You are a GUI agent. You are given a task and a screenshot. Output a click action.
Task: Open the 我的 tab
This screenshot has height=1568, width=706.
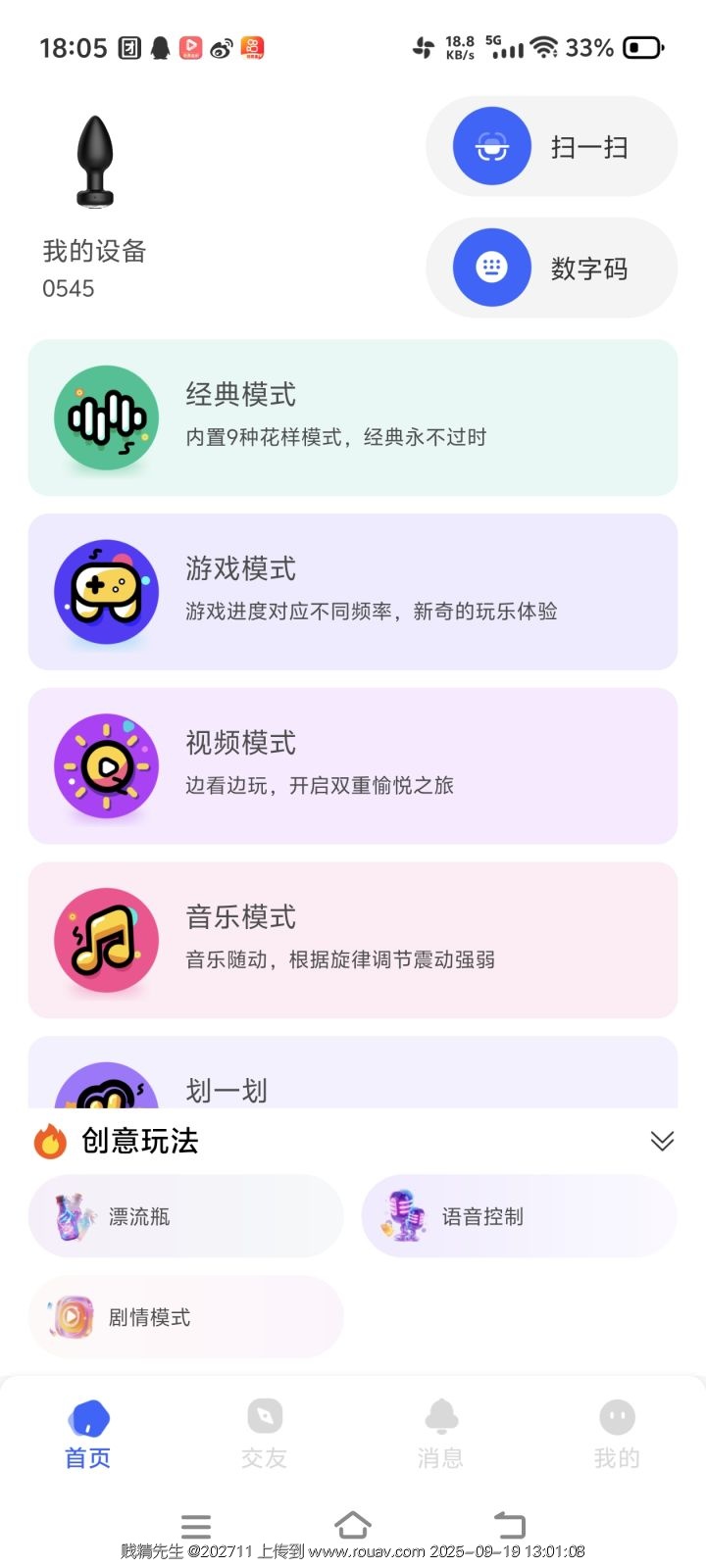[x=617, y=1435]
